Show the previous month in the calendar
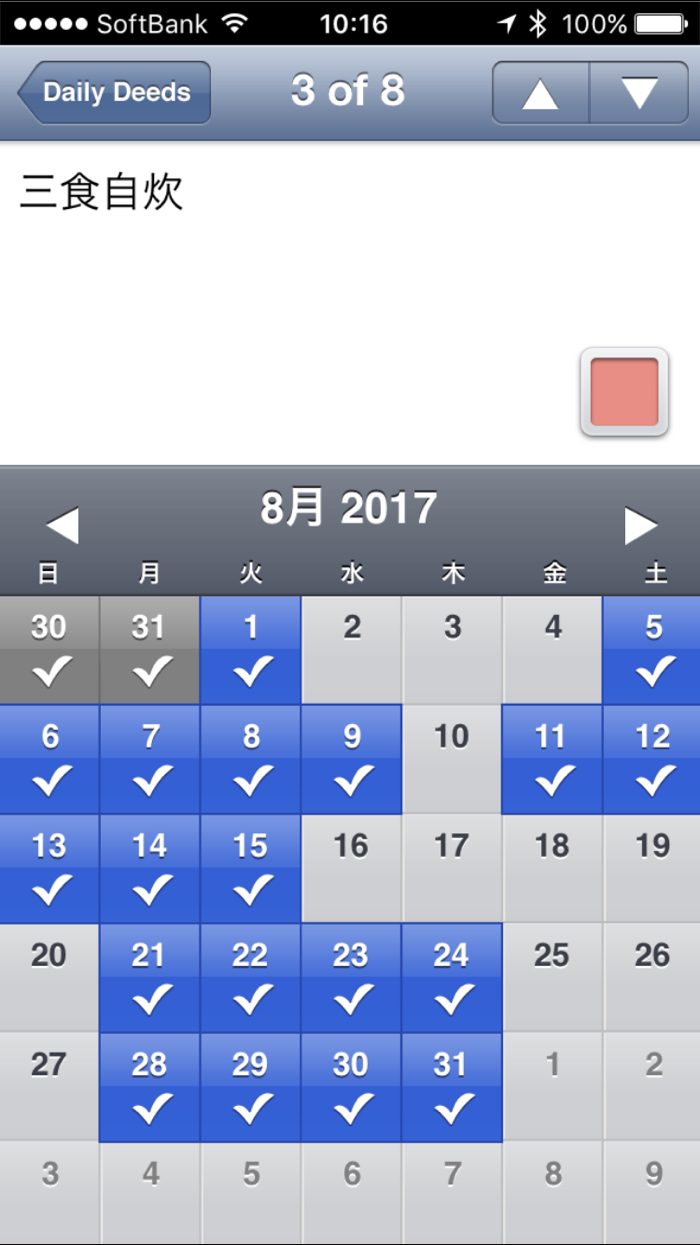 (62, 525)
